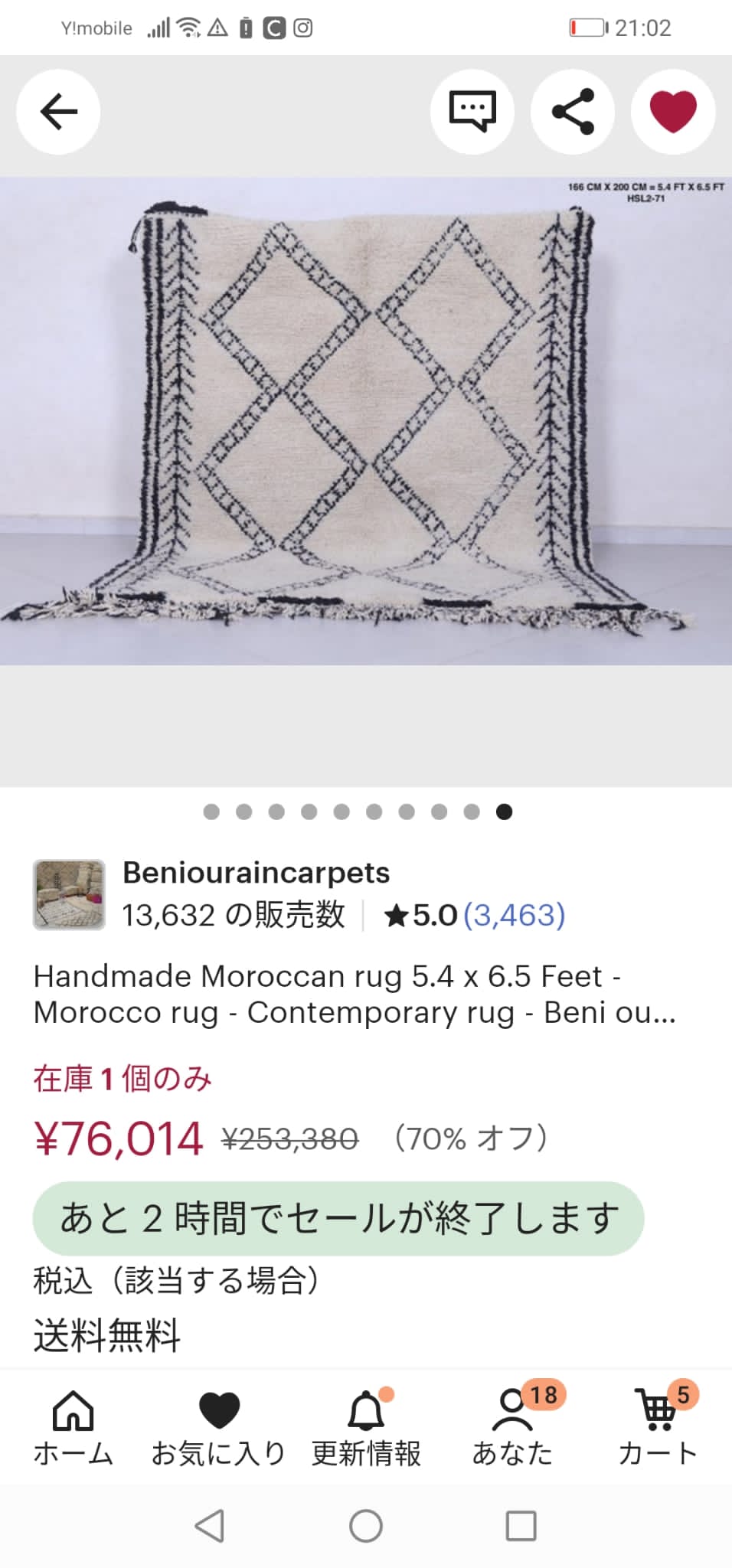
Task: Go back with the arrow icon
Action: (x=59, y=112)
